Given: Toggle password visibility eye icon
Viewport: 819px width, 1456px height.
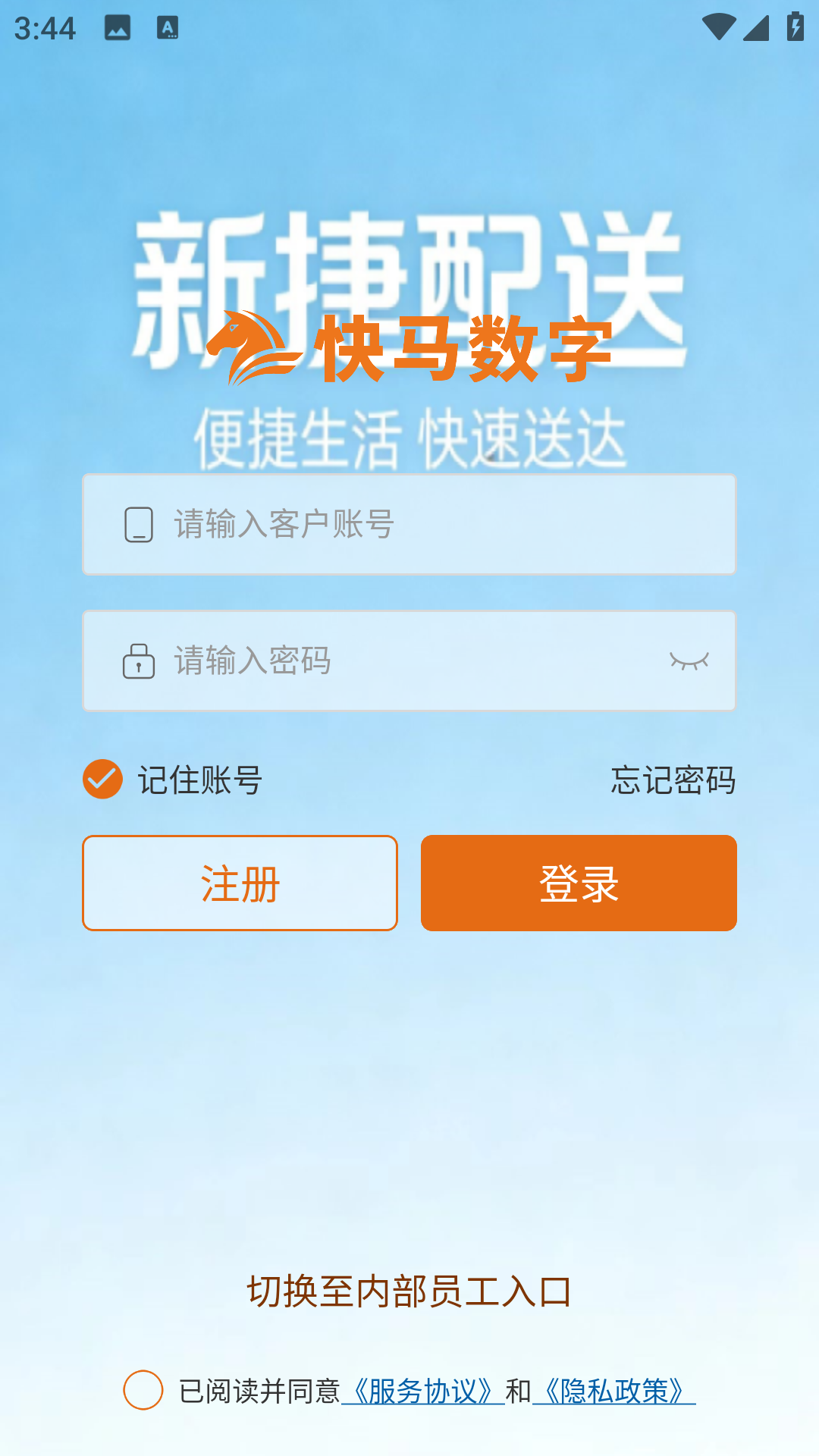Looking at the screenshot, I should pyautogui.click(x=689, y=661).
